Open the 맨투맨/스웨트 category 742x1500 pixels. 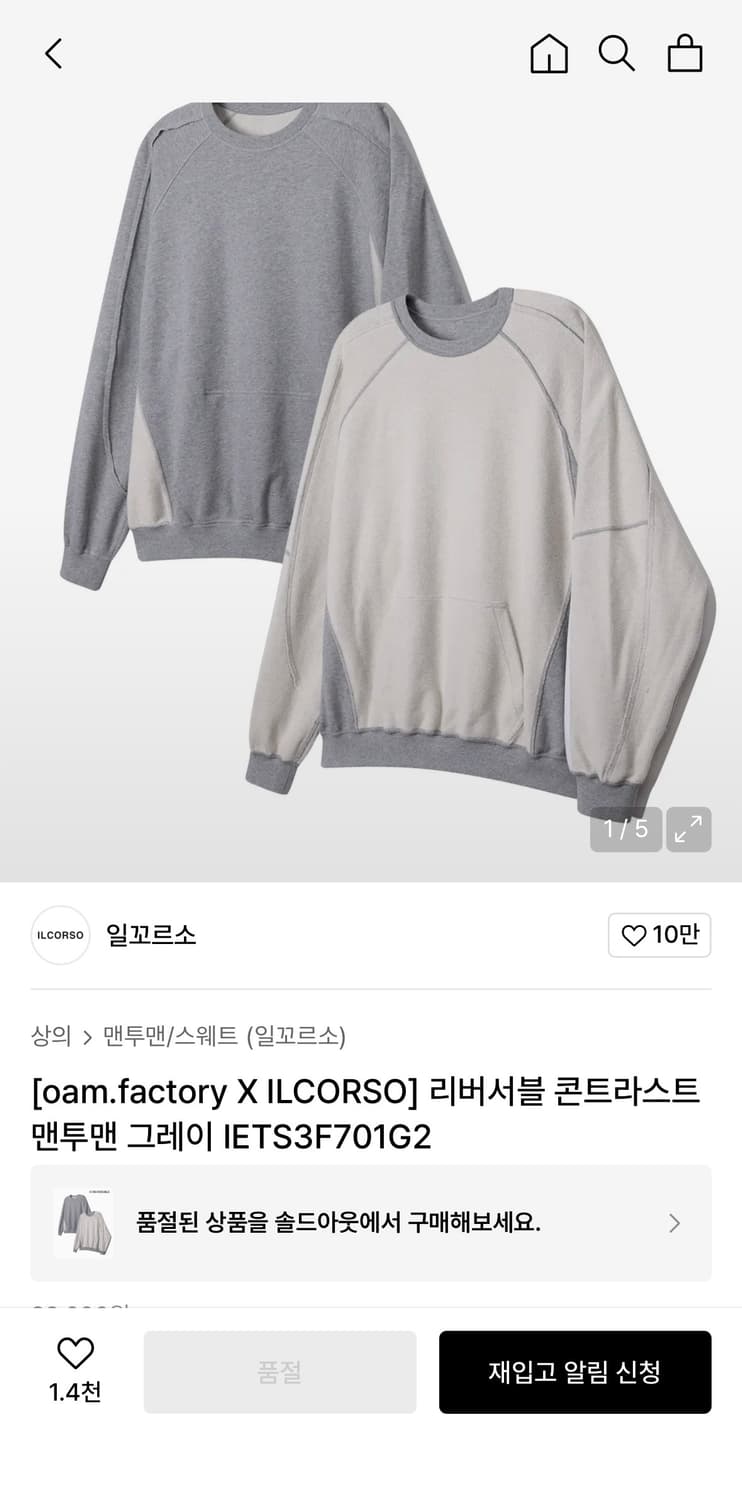click(172, 1038)
